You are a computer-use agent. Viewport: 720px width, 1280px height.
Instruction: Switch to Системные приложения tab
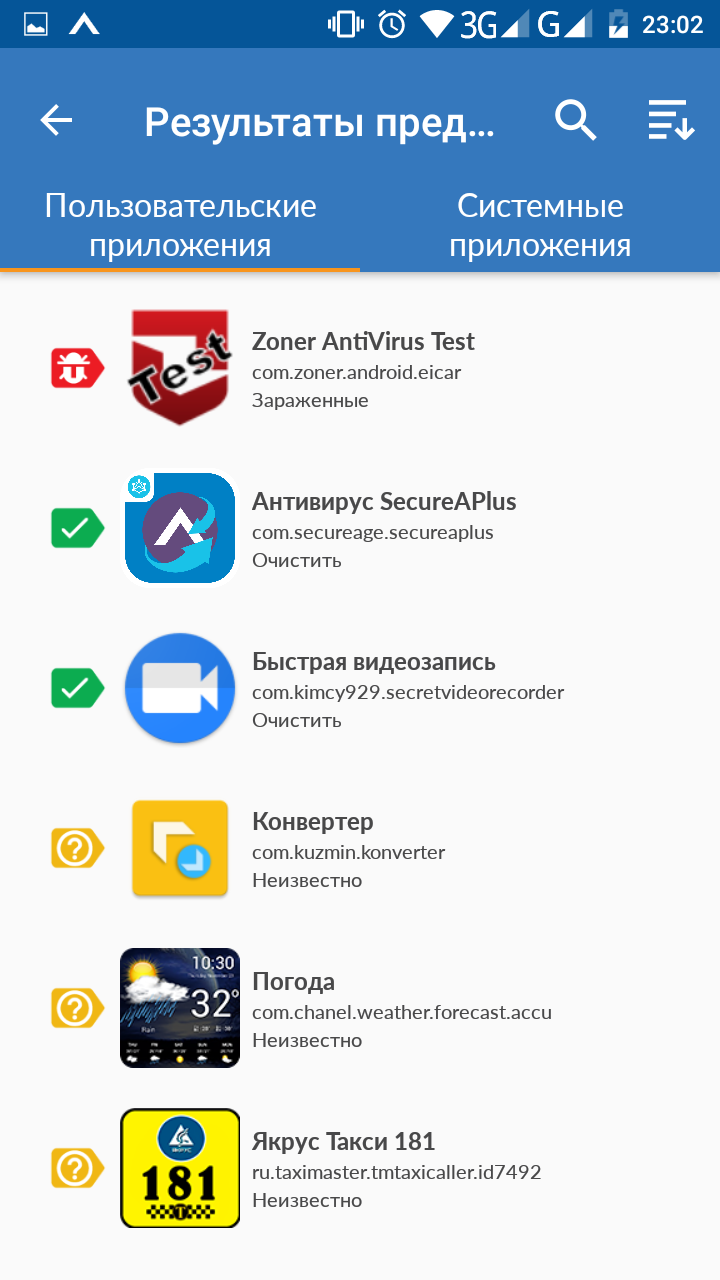pos(540,226)
